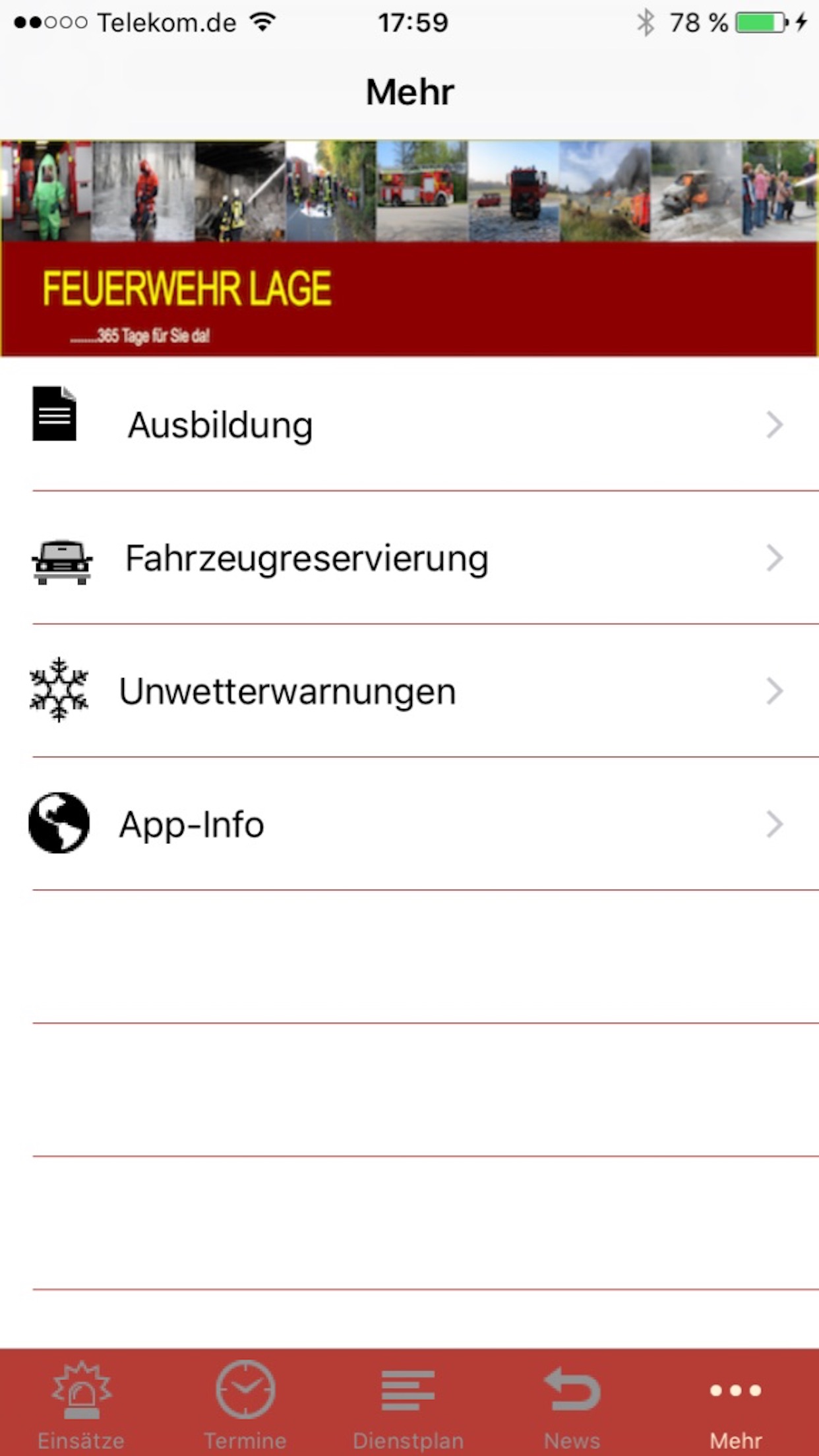This screenshot has width=819, height=1456.
Task: Switch to the Dienstplan tab
Action: click(409, 1405)
